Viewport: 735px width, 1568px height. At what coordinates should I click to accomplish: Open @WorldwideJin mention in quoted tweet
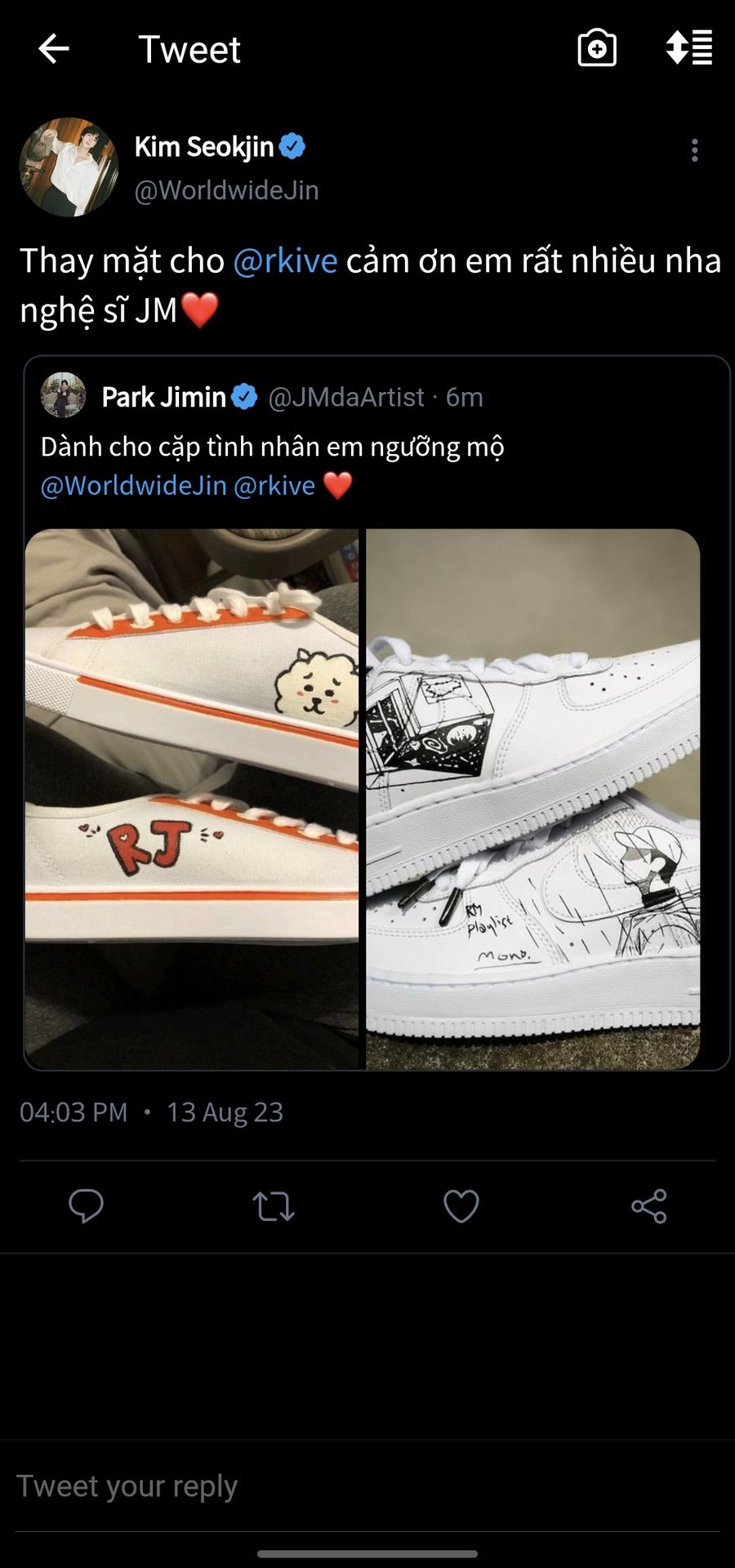[x=133, y=486]
